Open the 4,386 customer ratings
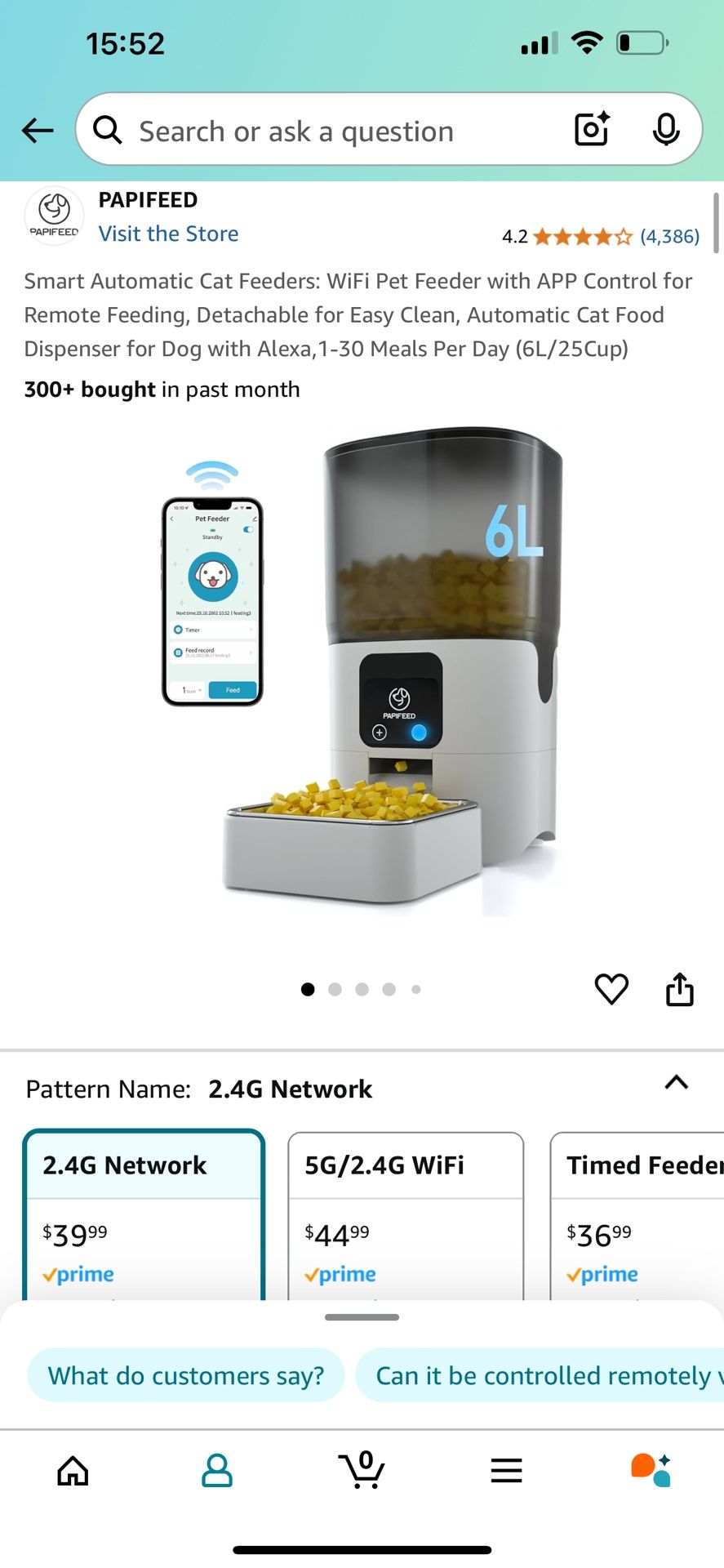Screen dimensions: 724x1568 (669, 237)
